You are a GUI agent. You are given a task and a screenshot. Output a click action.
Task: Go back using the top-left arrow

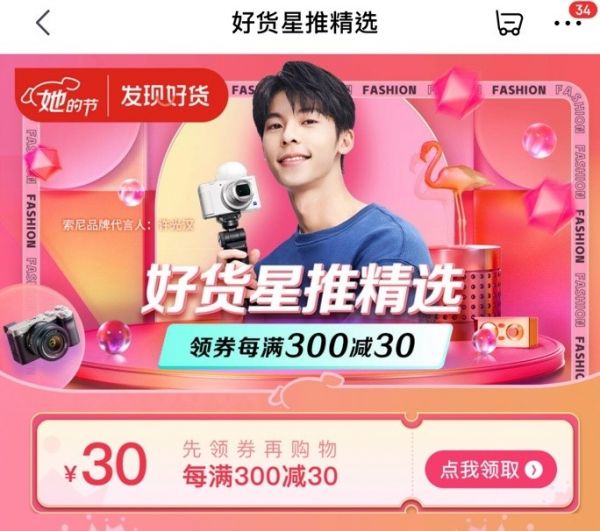pos(42,24)
